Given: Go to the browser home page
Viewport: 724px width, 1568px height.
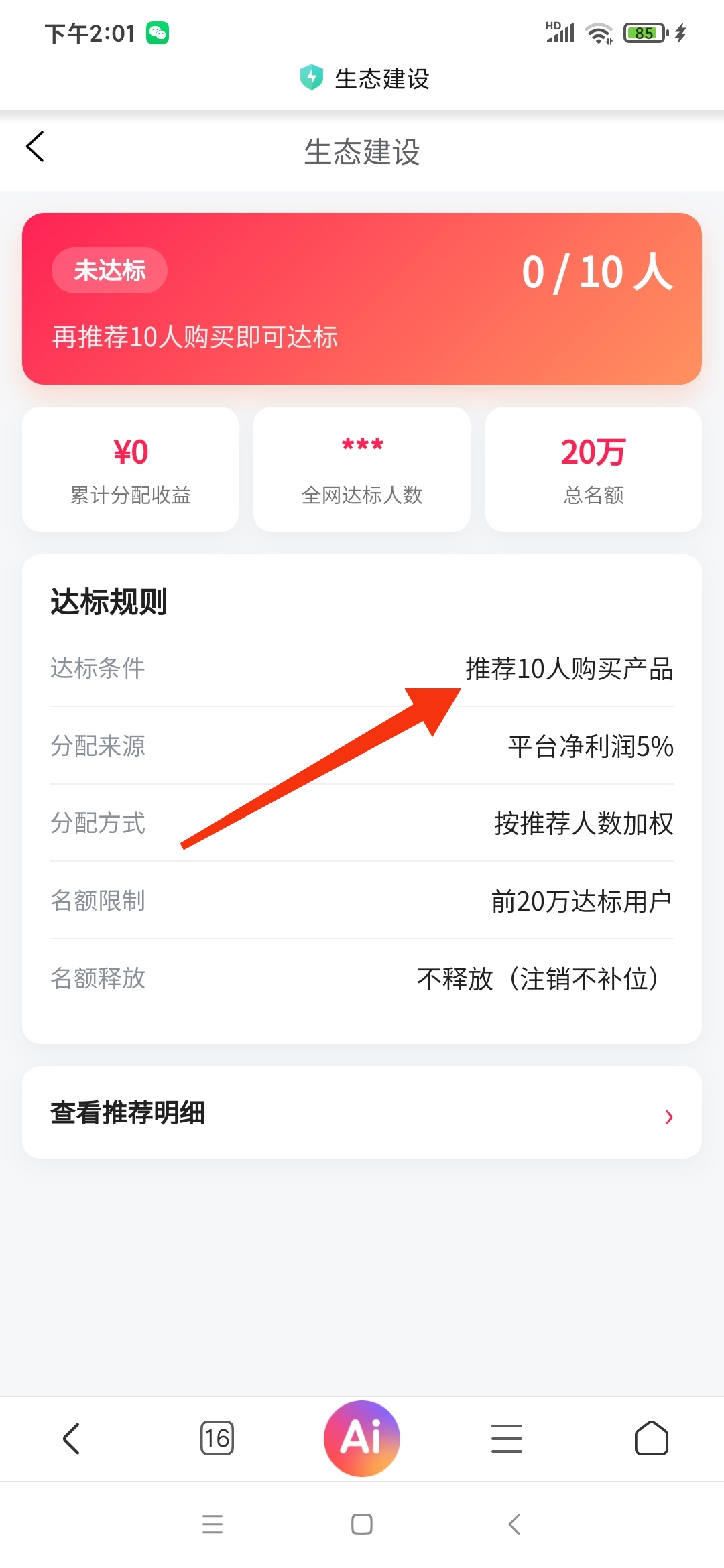Looking at the screenshot, I should coord(652,1438).
